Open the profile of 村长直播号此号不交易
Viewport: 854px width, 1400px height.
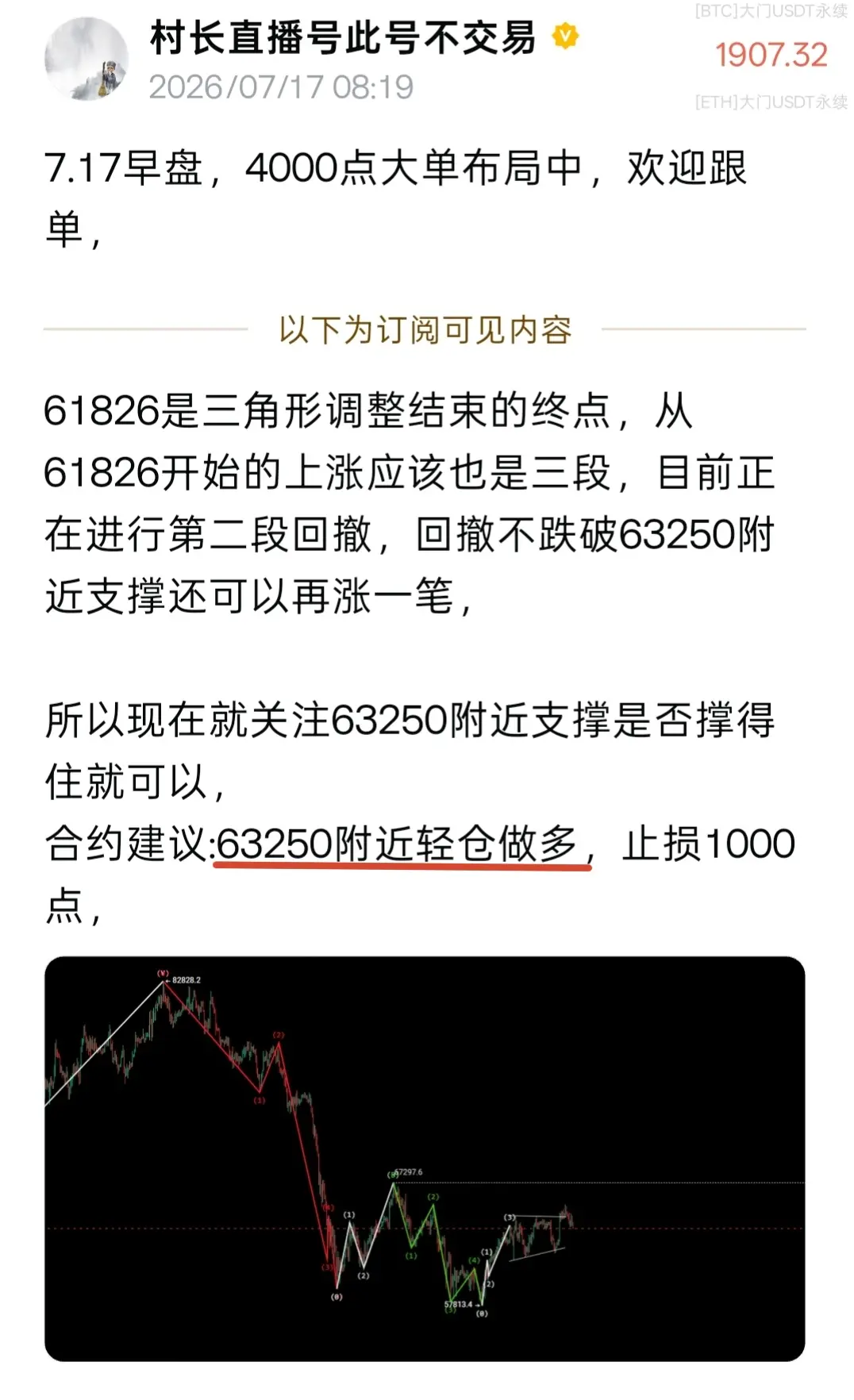pos(343,38)
